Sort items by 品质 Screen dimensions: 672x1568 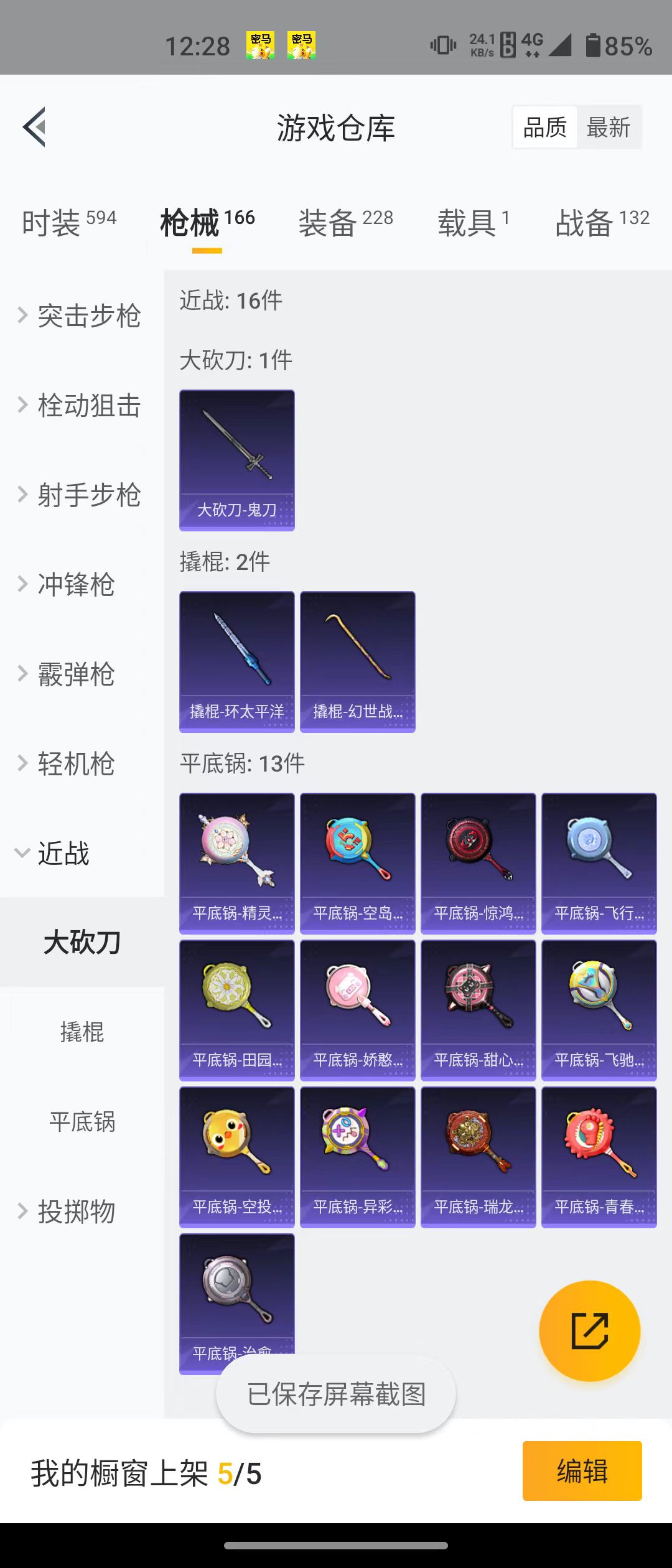(544, 128)
